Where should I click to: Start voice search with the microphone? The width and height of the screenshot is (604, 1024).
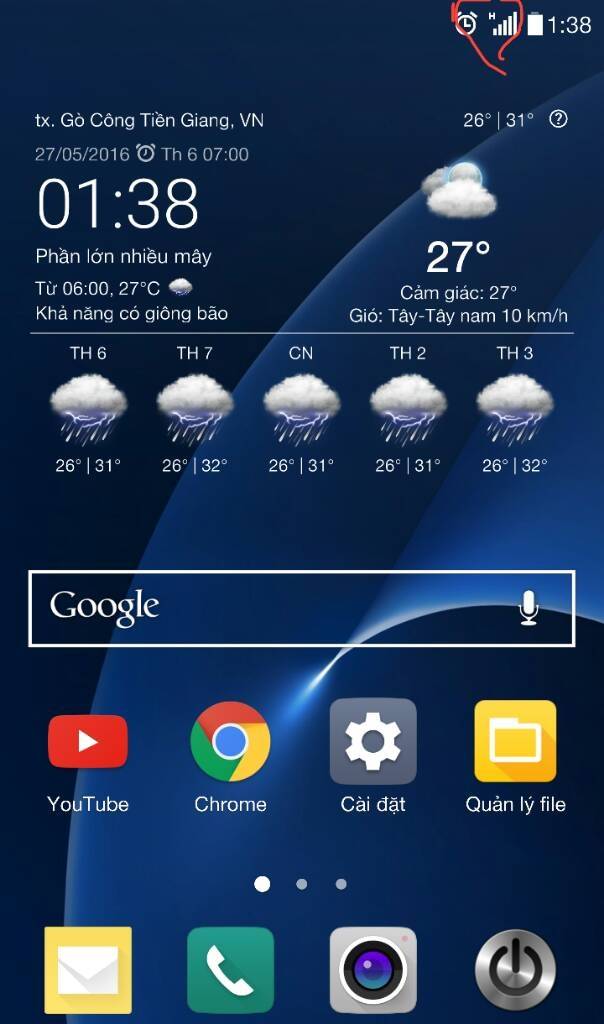point(529,607)
